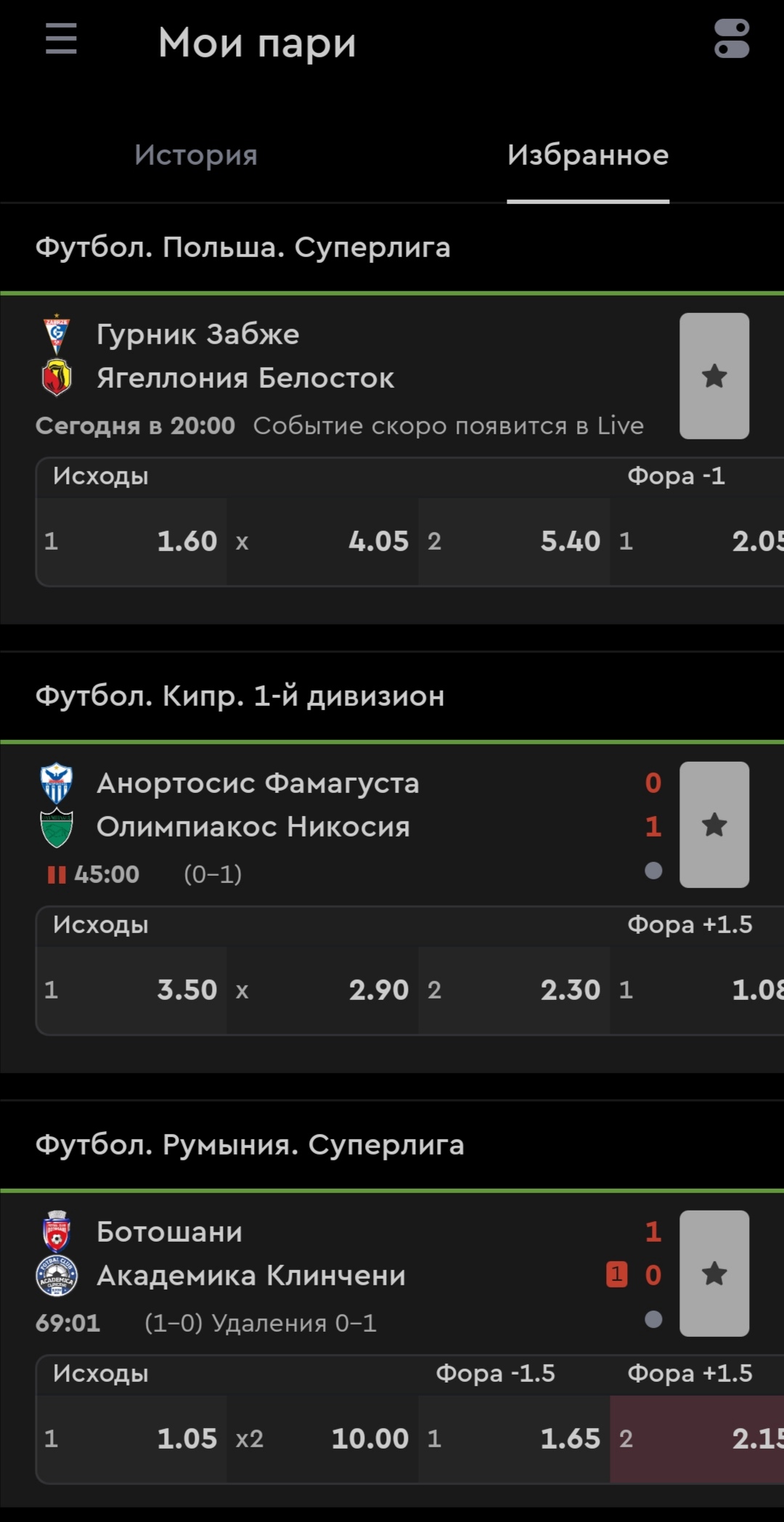This screenshot has height=1522, width=784.
Task: Pick draw at 4.05 odds
Action: (x=322, y=542)
